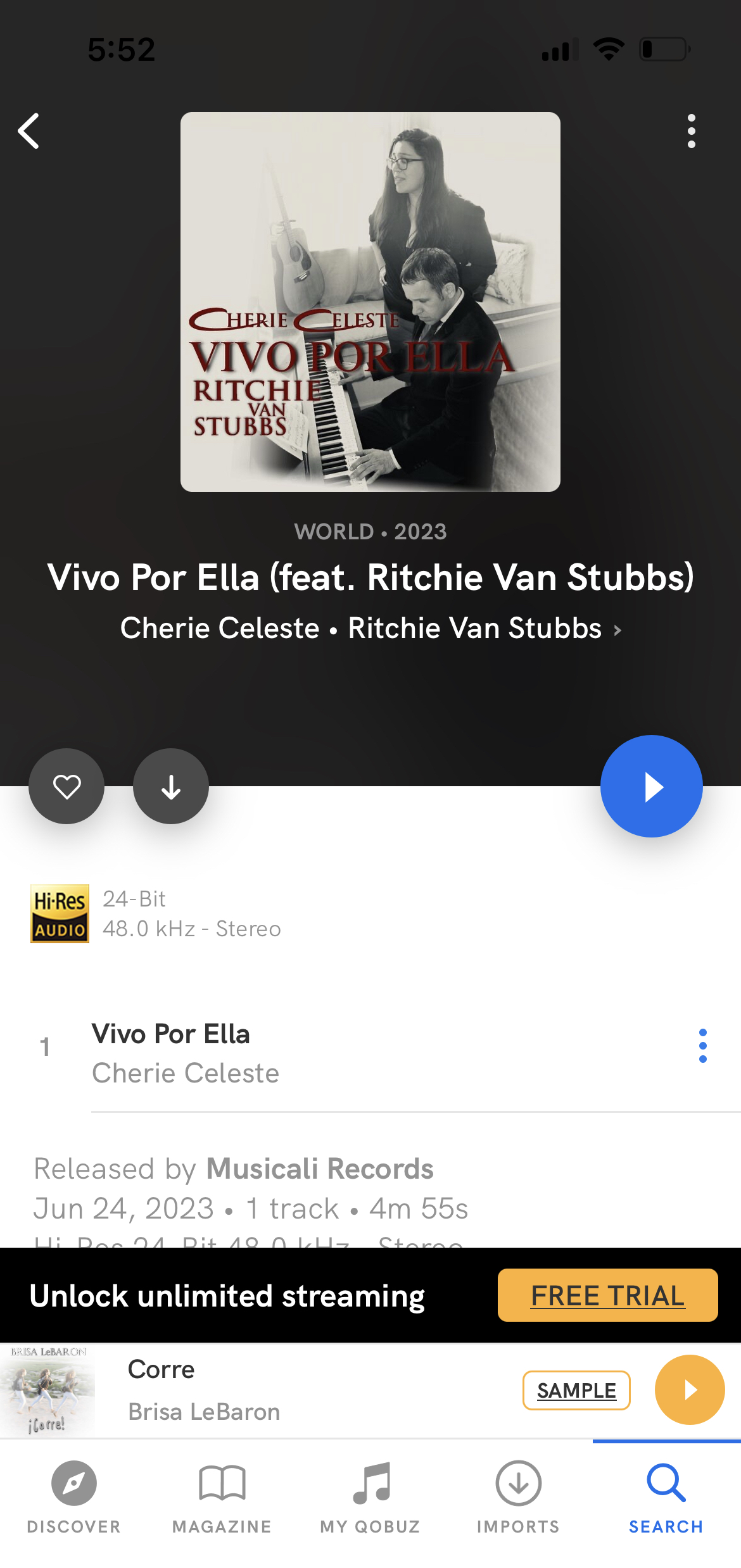View the Vivo Por Ella album cover
This screenshot has height=1568, width=741.
click(x=370, y=302)
